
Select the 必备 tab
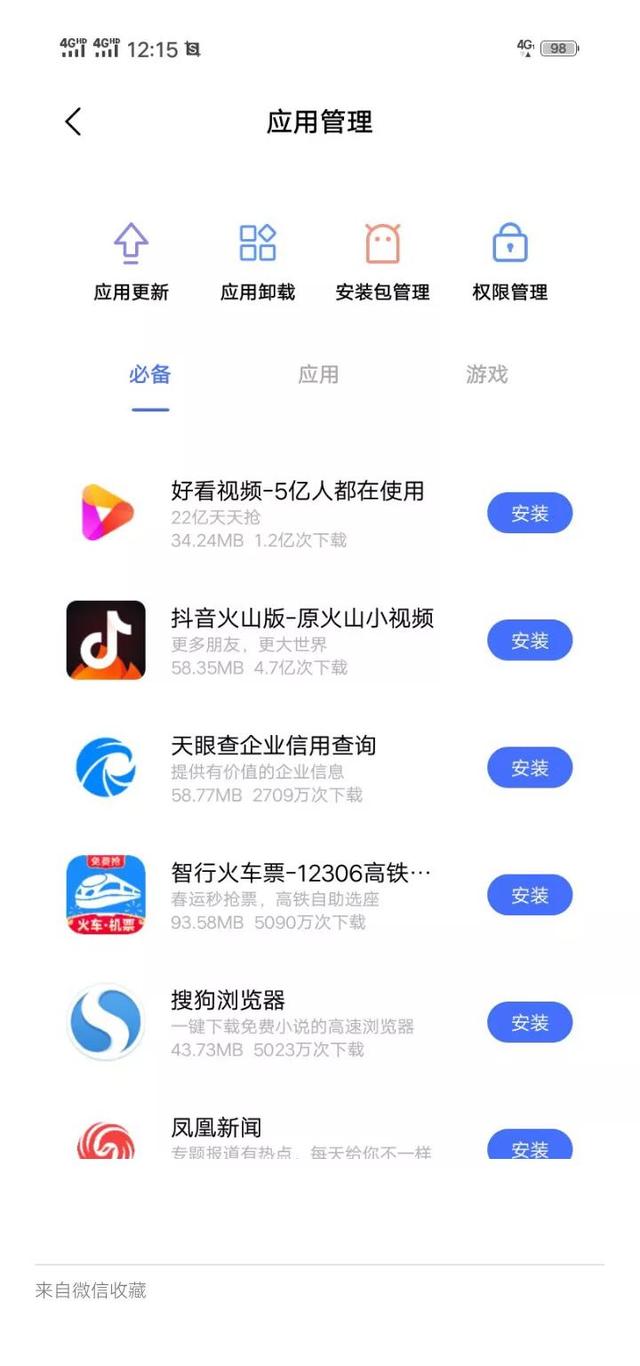tap(150, 375)
